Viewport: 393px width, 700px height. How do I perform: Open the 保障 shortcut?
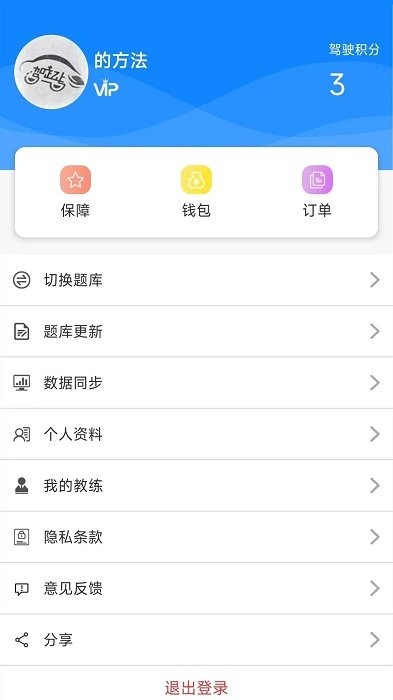click(75, 191)
